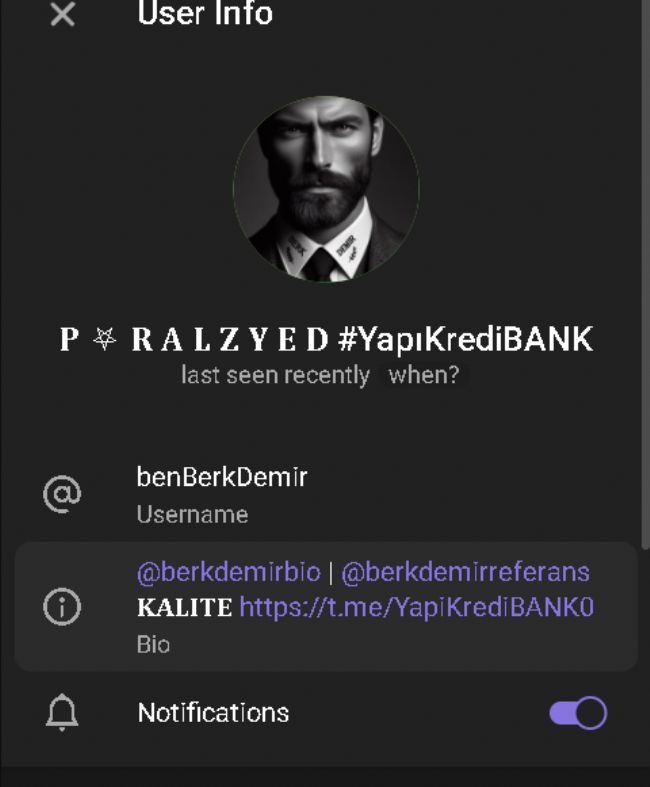This screenshot has height=787, width=650.
Task: Open the @berkdemirbio mention link
Action: click(228, 573)
